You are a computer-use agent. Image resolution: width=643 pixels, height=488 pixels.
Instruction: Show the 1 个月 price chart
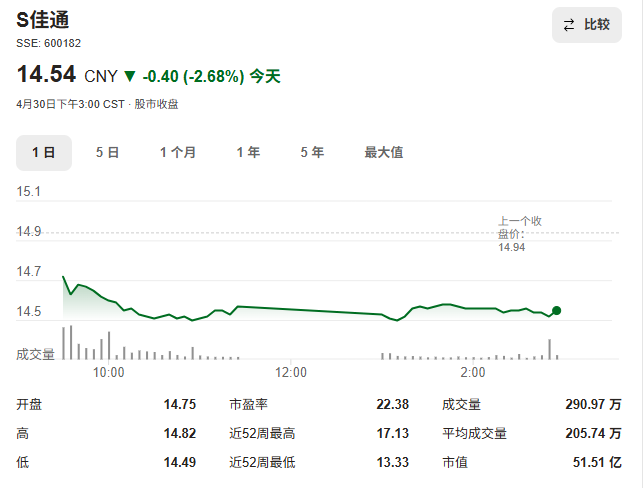point(178,153)
